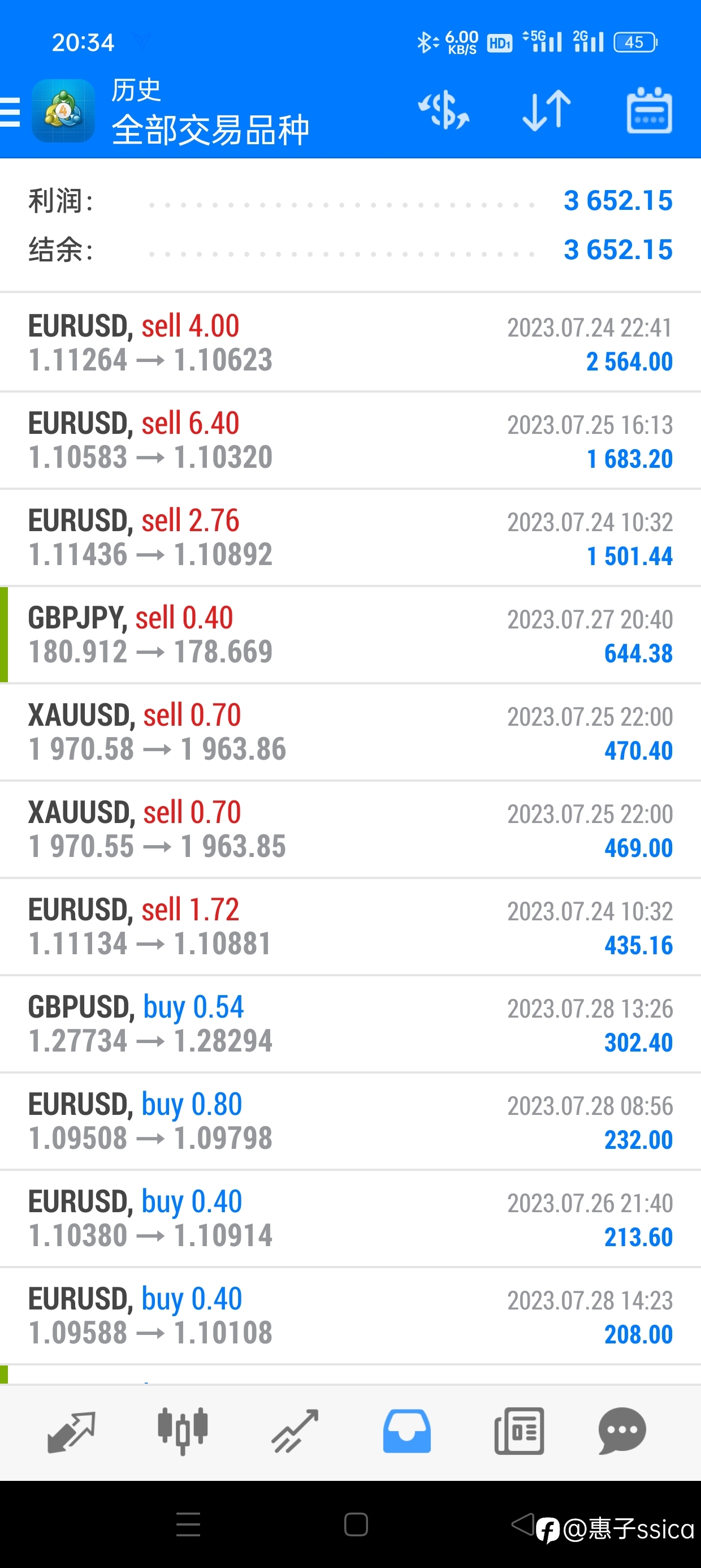701x1568 pixels.
Task: Open the sort arrows option
Action: (x=547, y=110)
